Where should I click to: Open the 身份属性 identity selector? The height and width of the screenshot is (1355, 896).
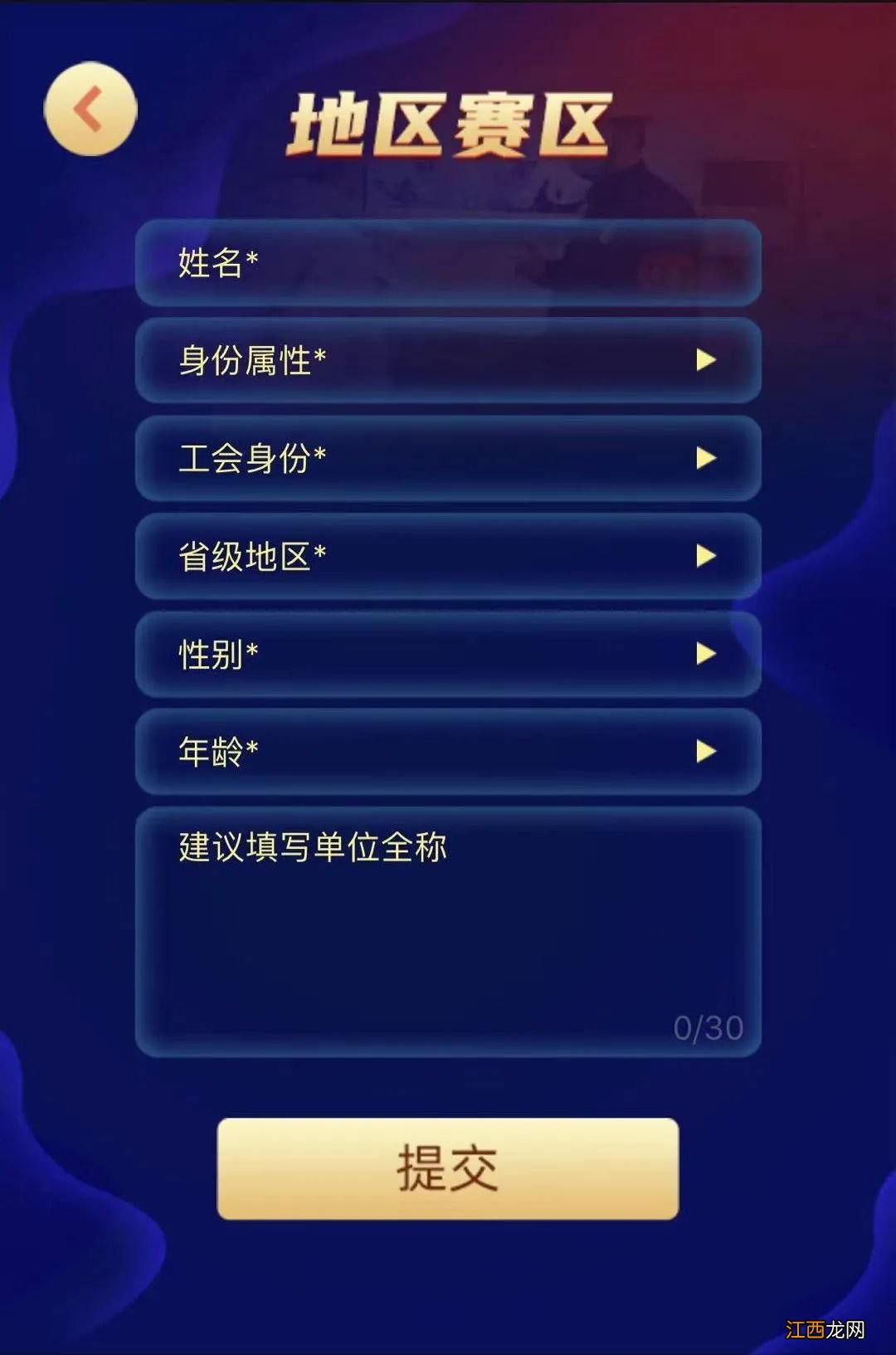tap(448, 361)
